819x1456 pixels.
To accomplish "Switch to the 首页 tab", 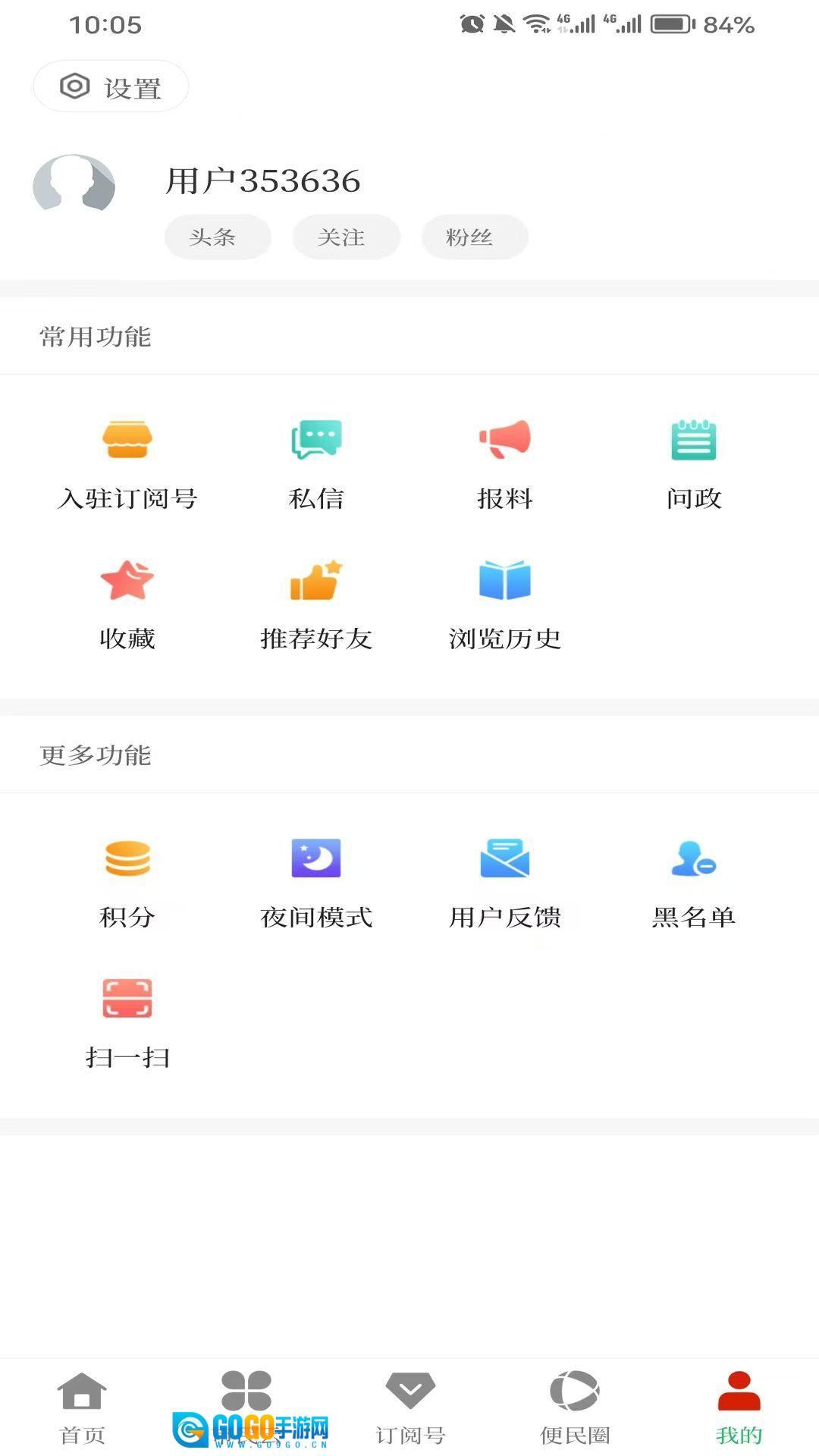I will click(x=82, y=1407).
